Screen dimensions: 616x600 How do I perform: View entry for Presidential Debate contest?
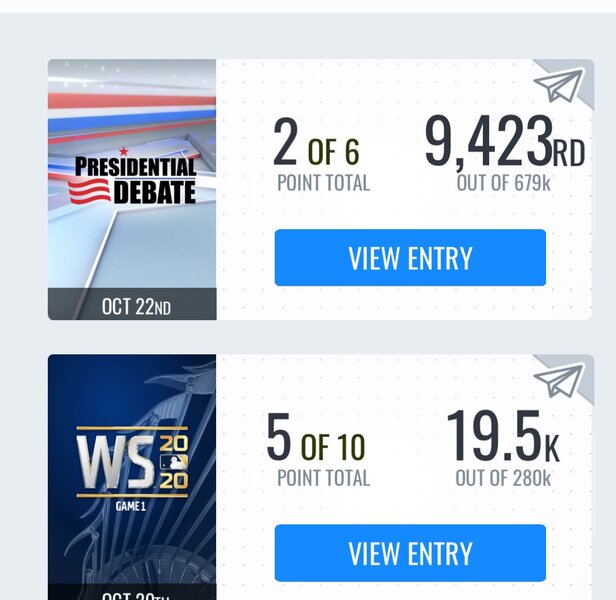tap(410, 258)
